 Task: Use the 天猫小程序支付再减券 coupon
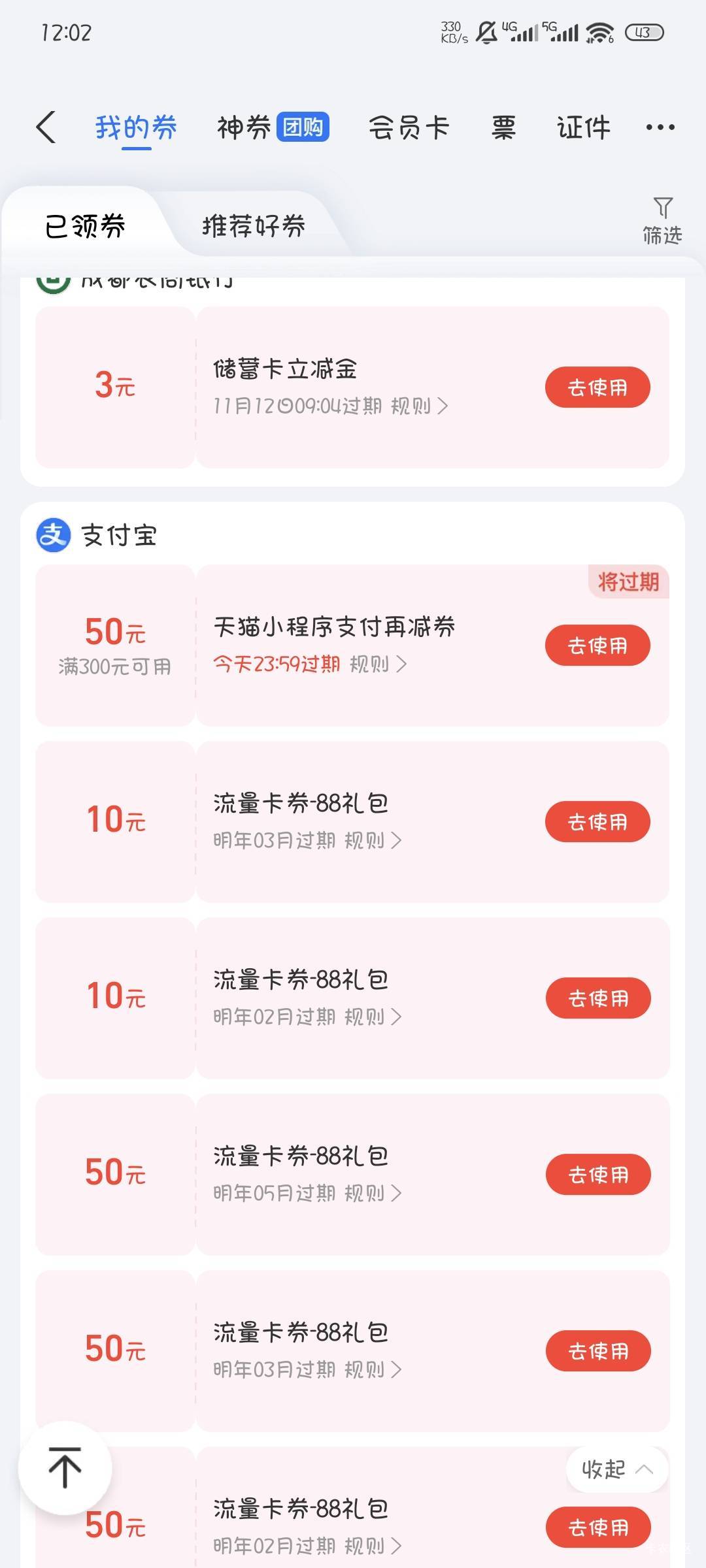(x=597, y=645)
